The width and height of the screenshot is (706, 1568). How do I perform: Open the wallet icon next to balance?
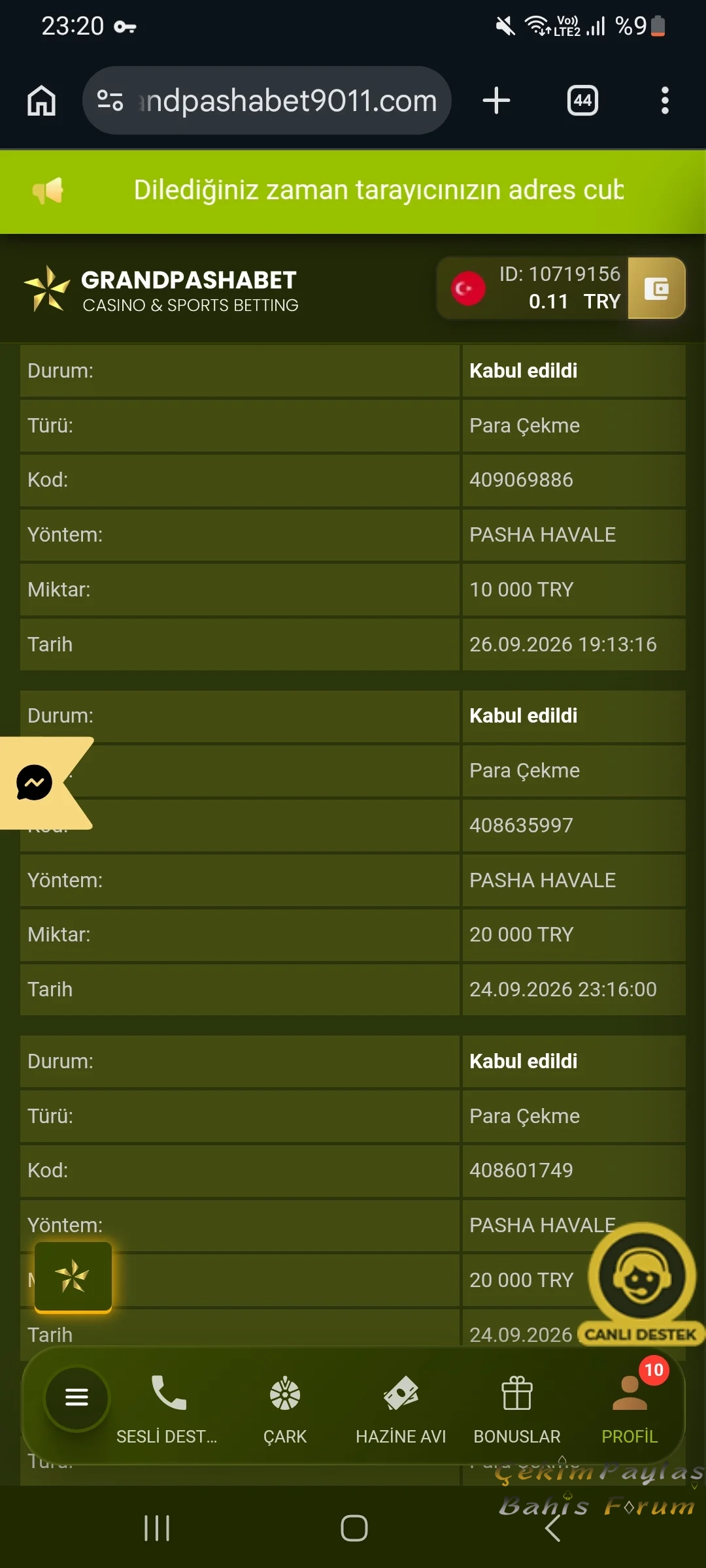(x=656, y=288)
